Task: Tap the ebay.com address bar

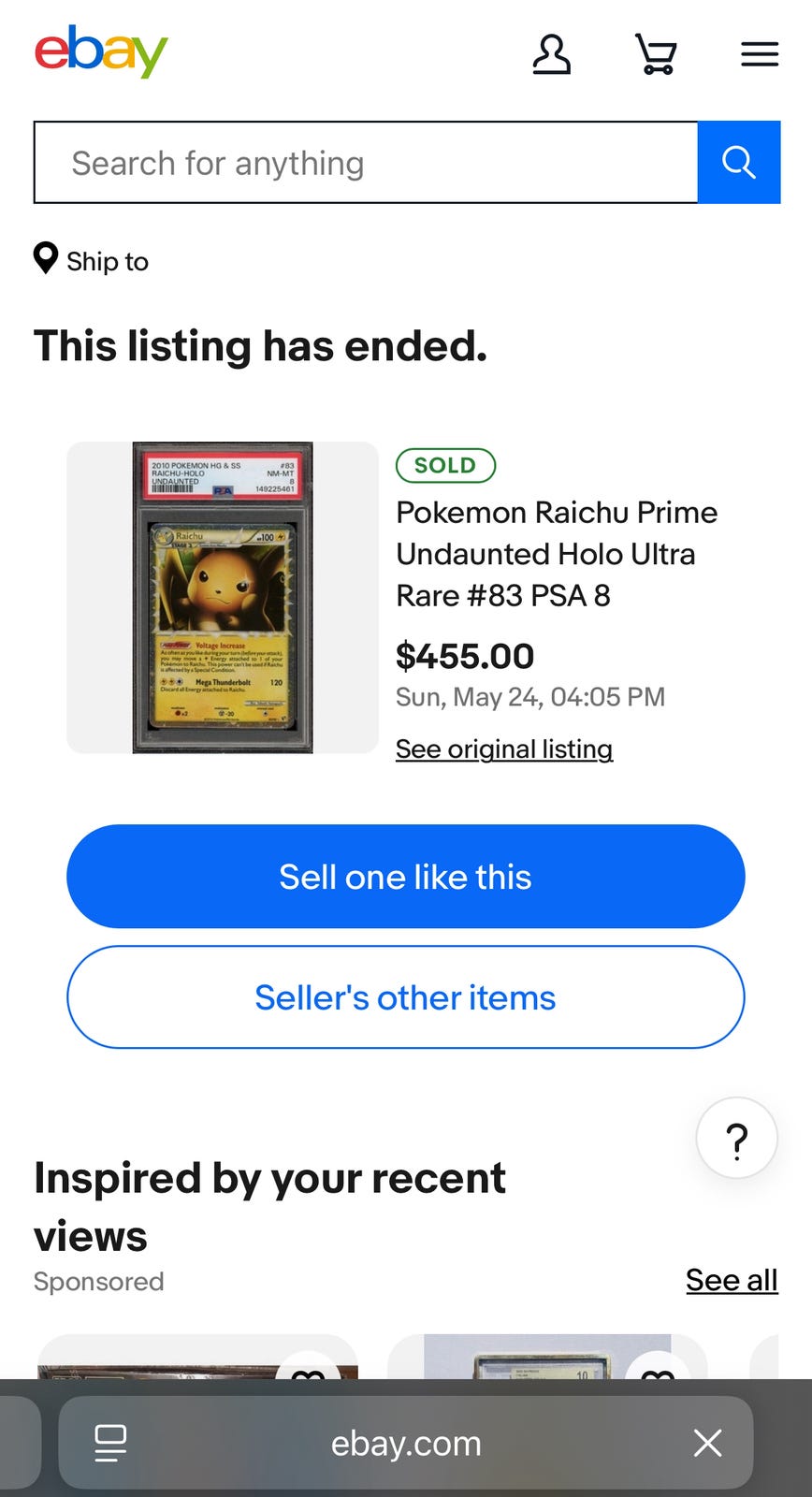Action: 406,1443
